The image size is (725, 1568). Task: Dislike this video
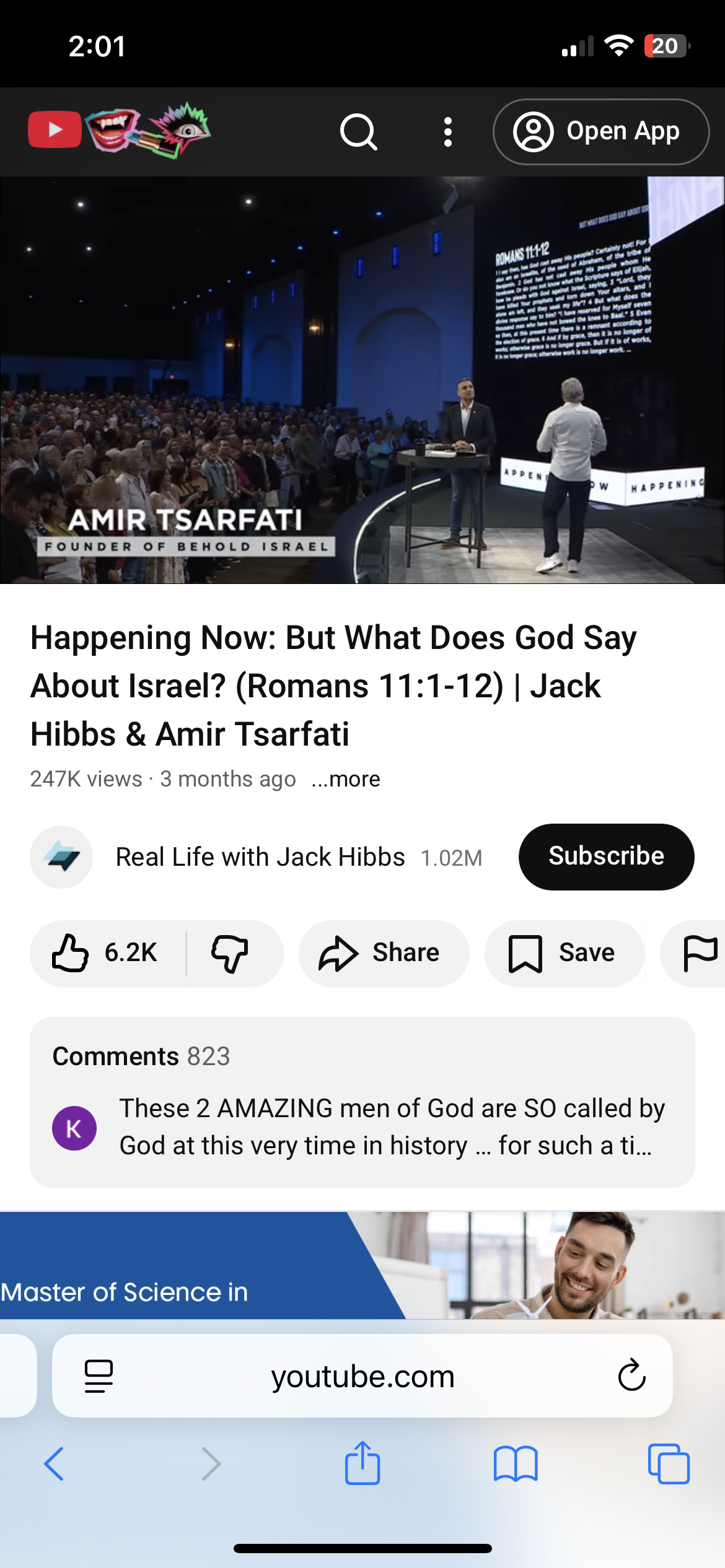point(231,953)
